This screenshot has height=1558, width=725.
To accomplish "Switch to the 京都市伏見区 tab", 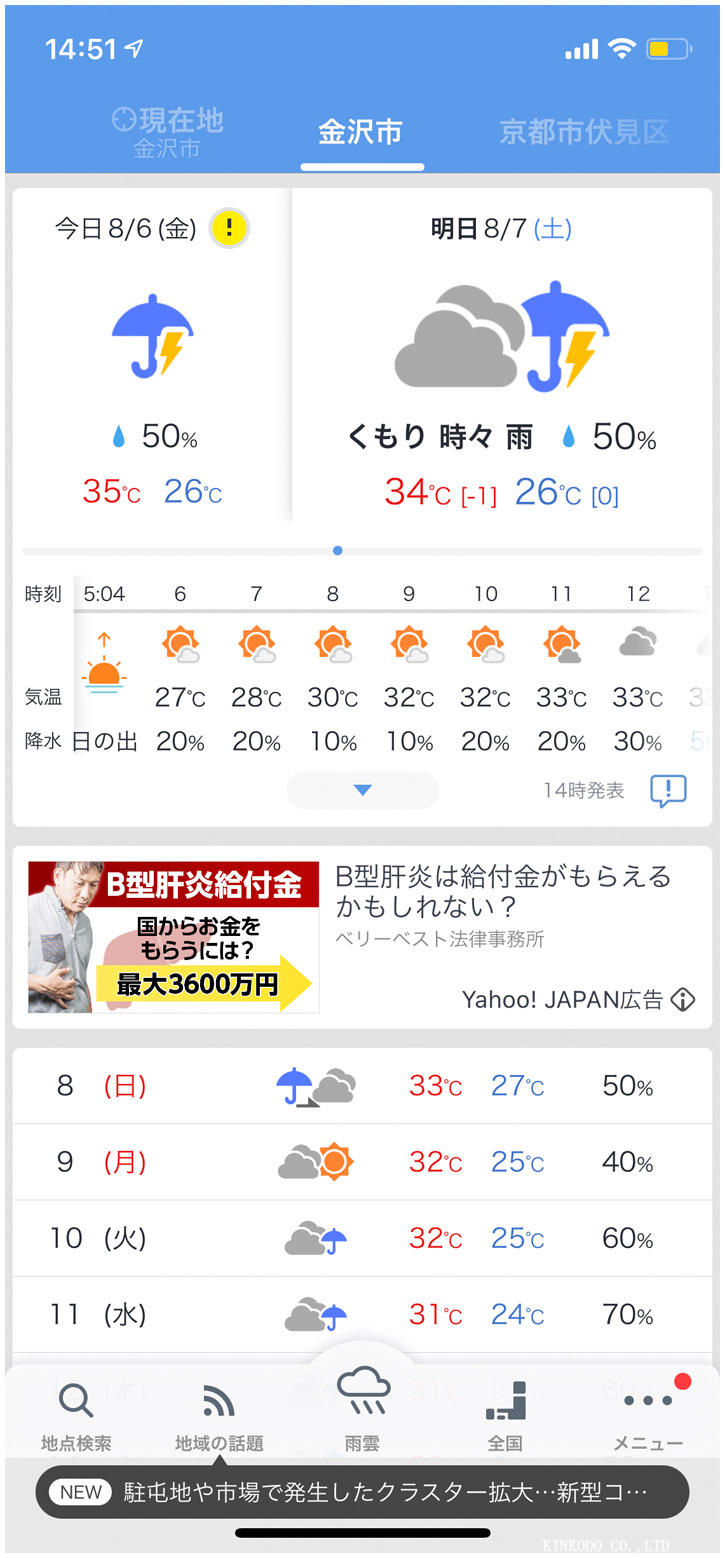I will pos(584,132).
